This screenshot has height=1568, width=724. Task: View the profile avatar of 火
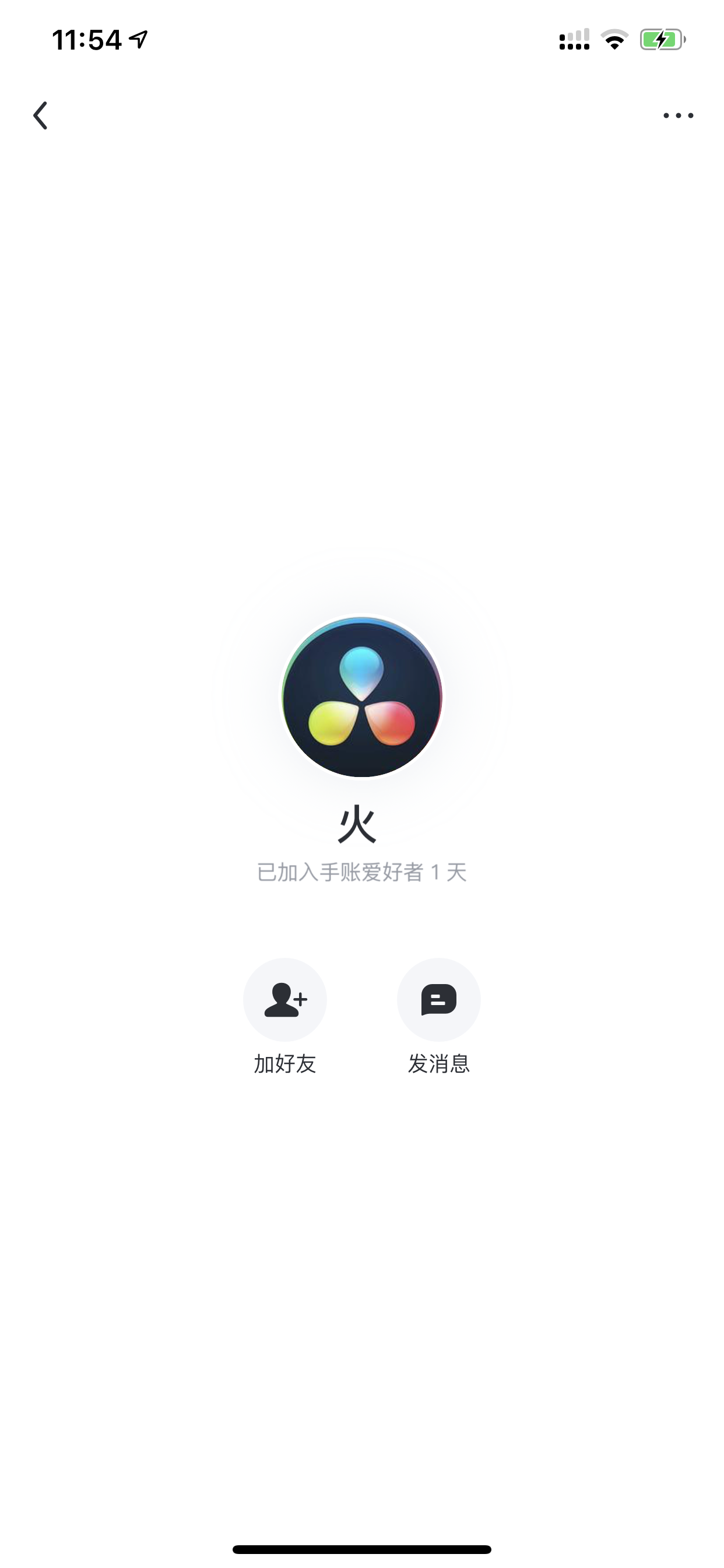[x=362, y=696]
